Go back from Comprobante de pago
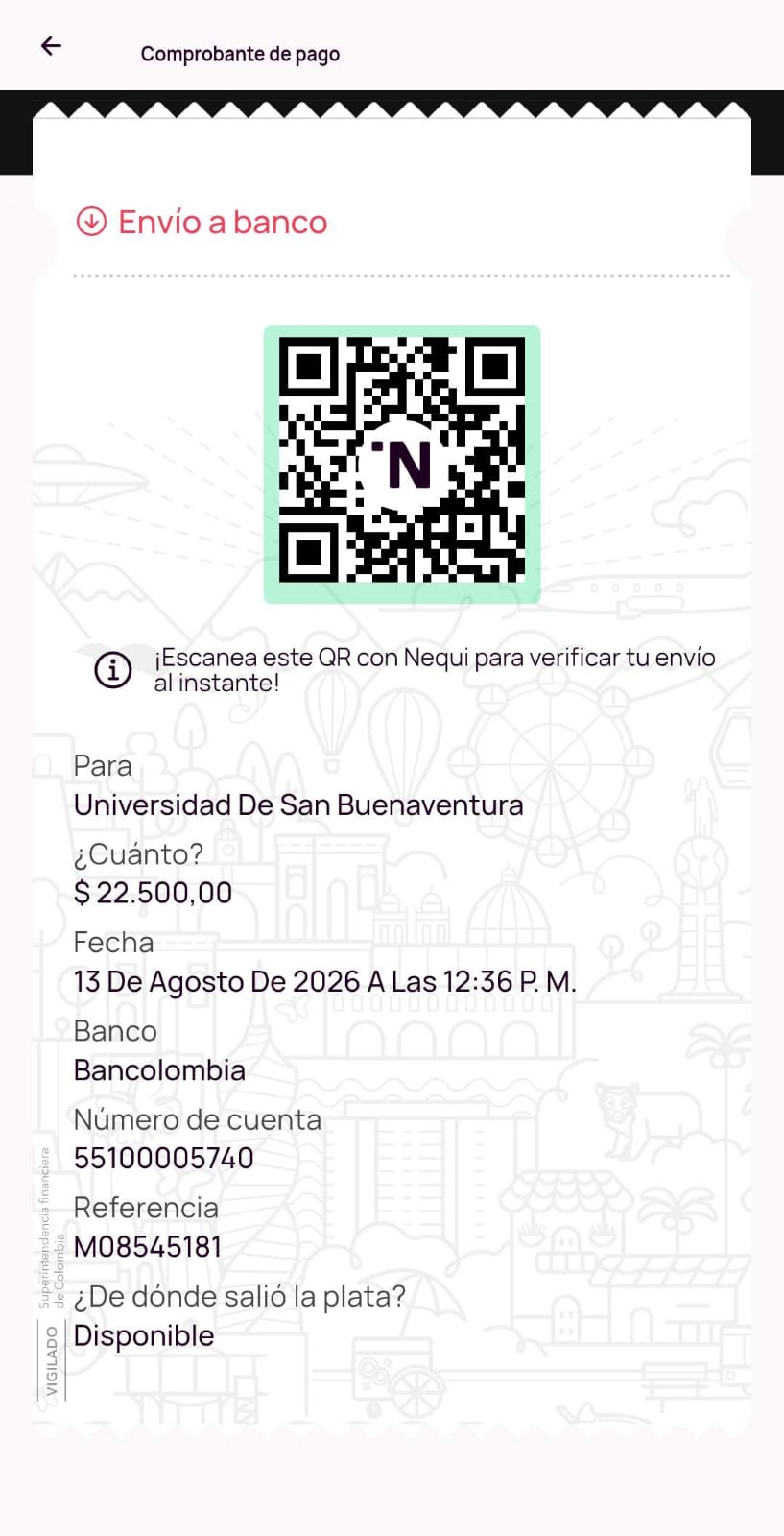This screenshot has height=1536, width=784. pyautogui.click(x=51, y=45)
